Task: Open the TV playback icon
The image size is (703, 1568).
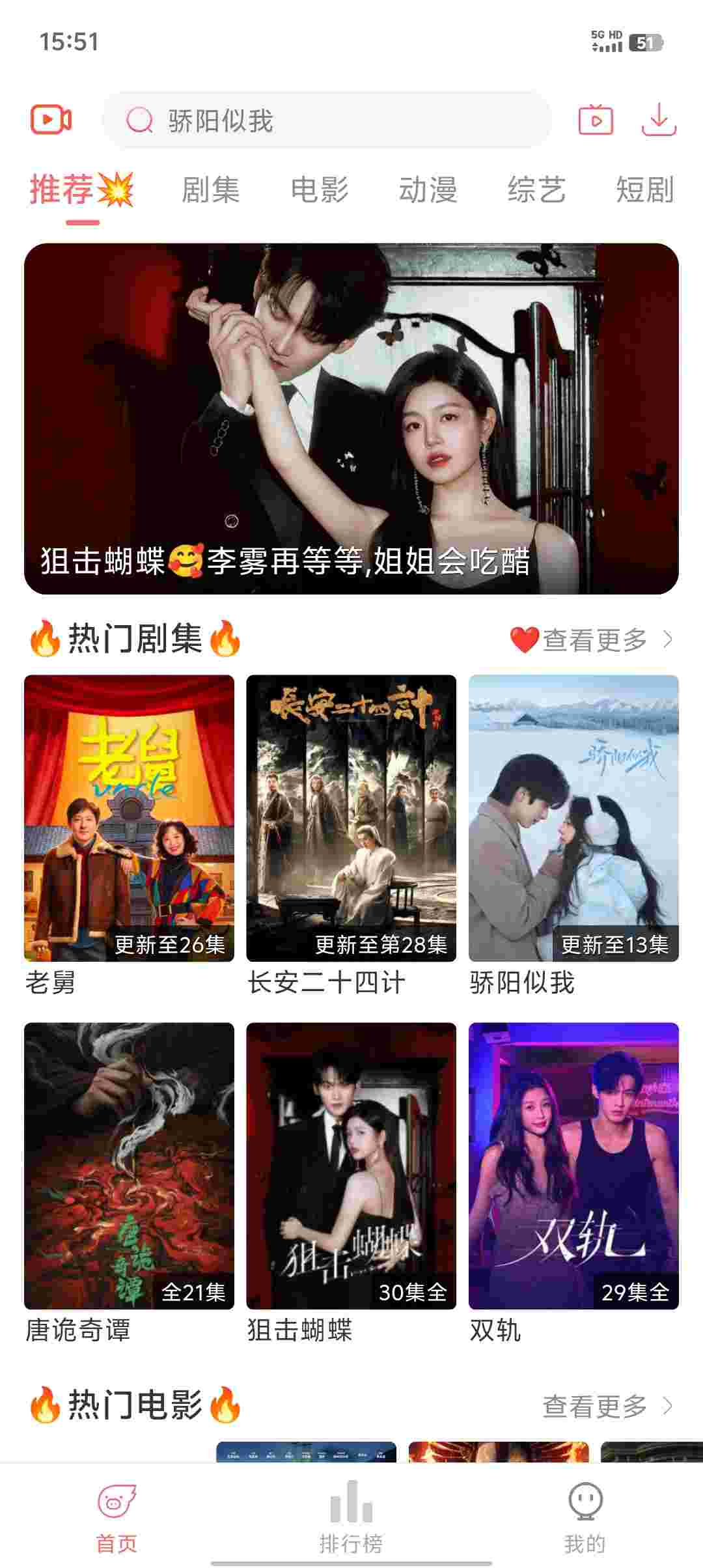Action: [x=596, y=120]
